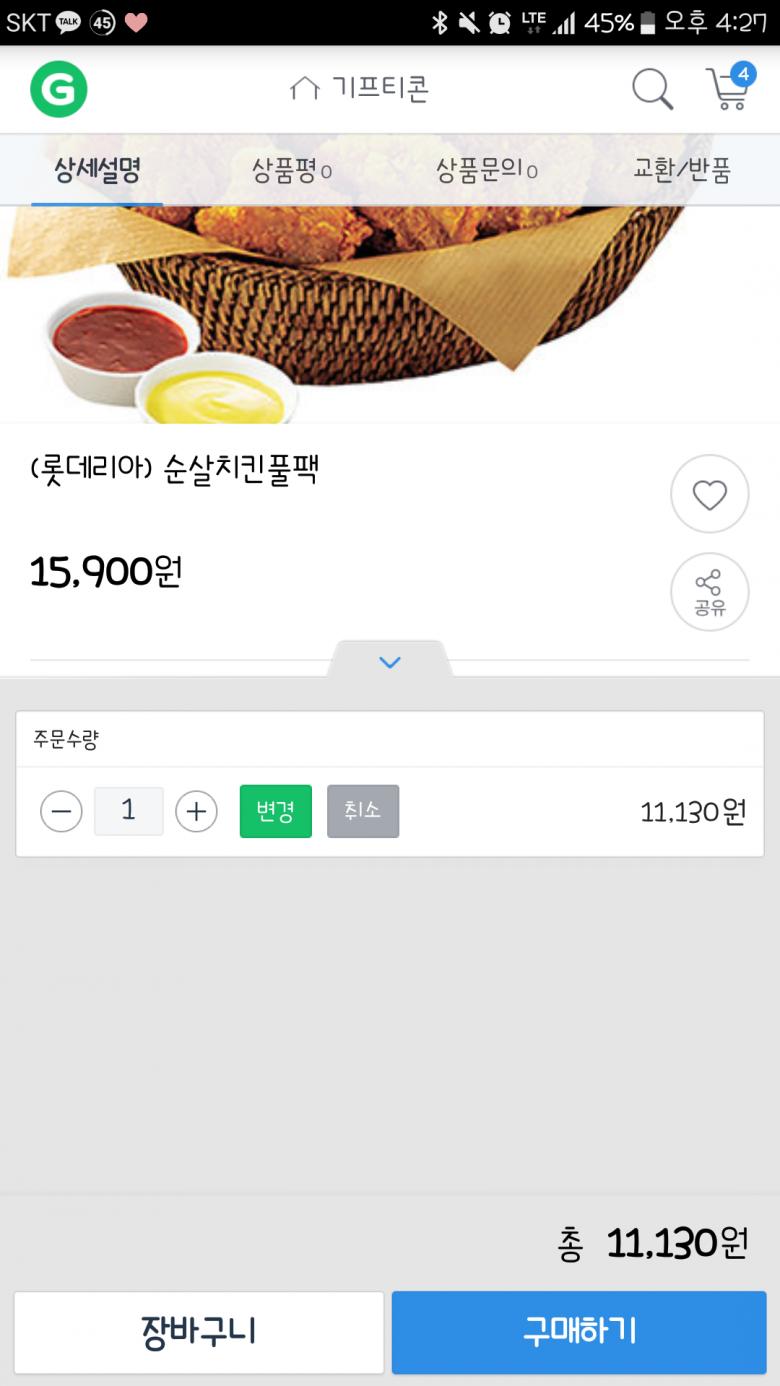Switch to the 상품평 tab

coord(292,170)
